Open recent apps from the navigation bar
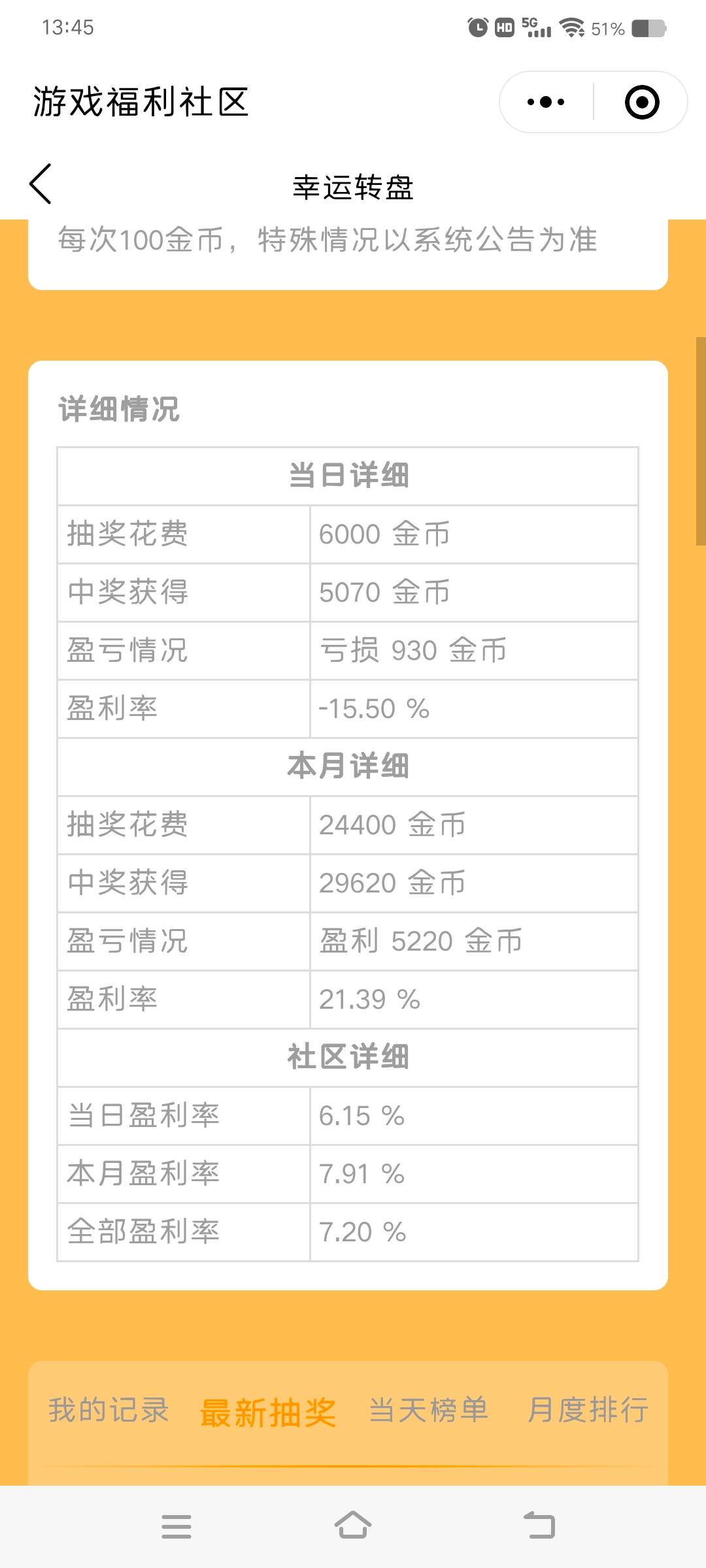Image resolution: width=706 pixels, height=1568 pixels. coord(176,1526)
